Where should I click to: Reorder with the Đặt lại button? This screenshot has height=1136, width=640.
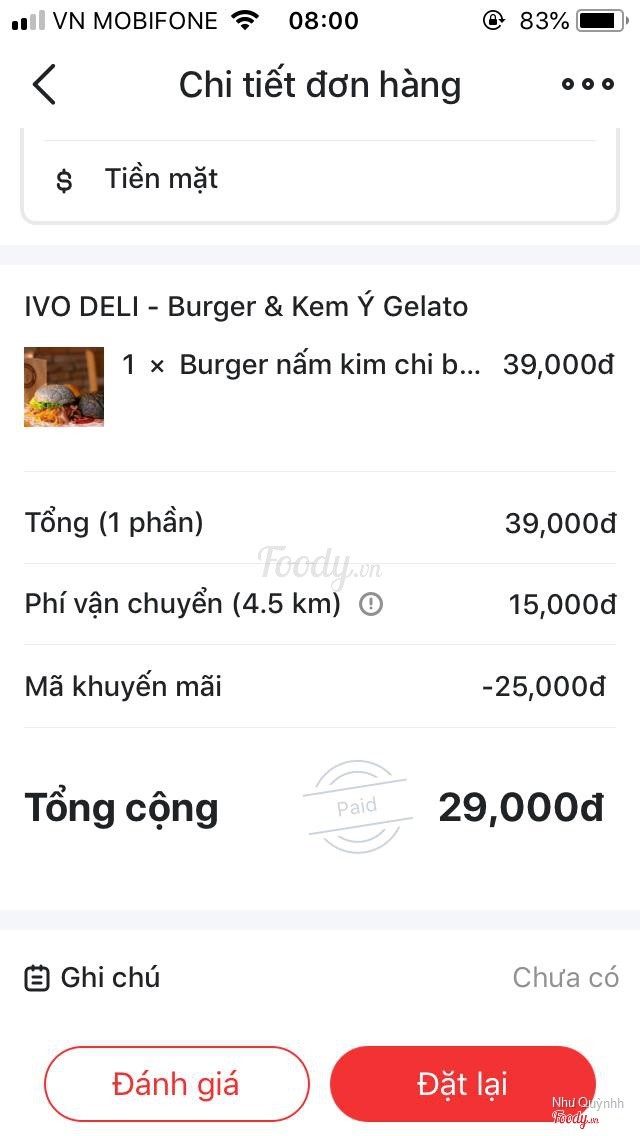pyautogui.click(x=462, y=1084)
